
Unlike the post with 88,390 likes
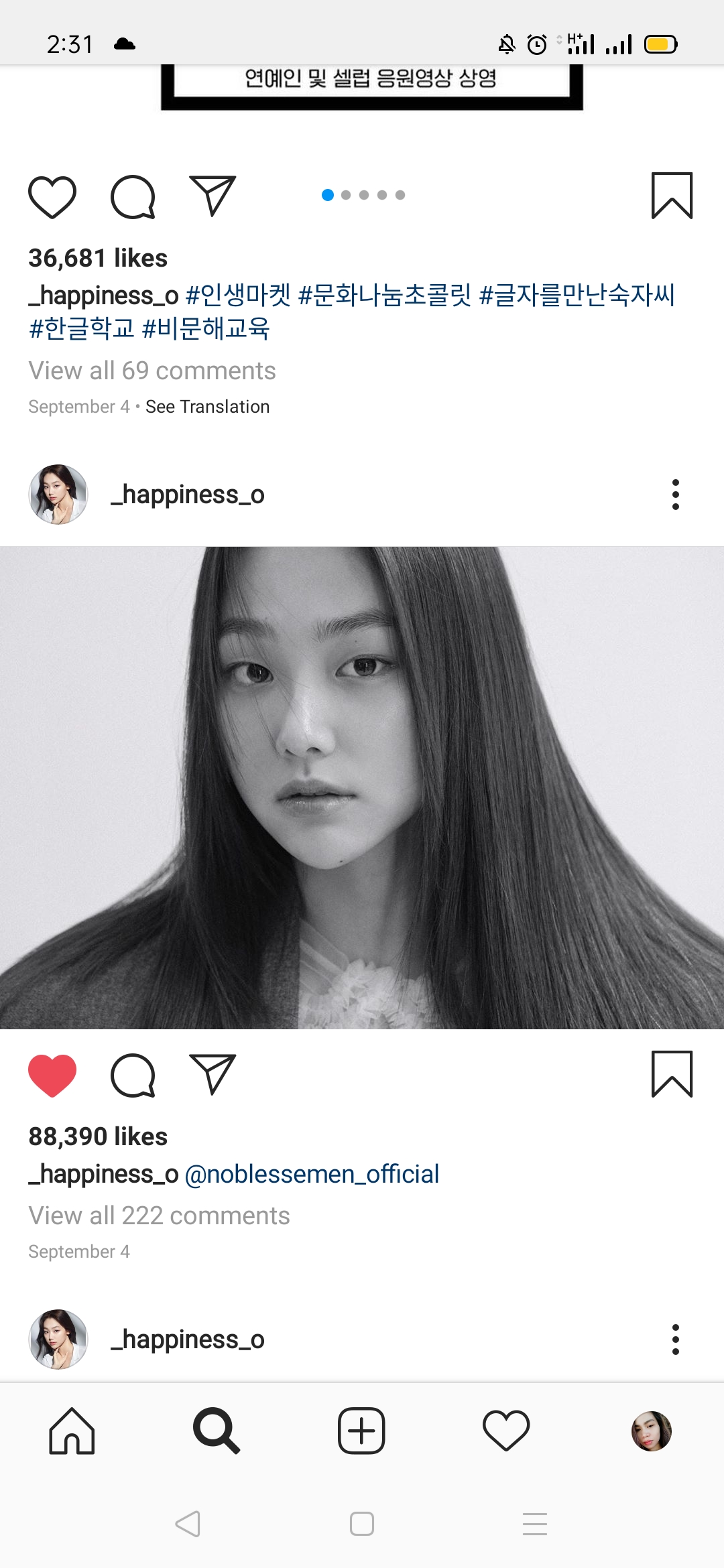point(52,1075)
